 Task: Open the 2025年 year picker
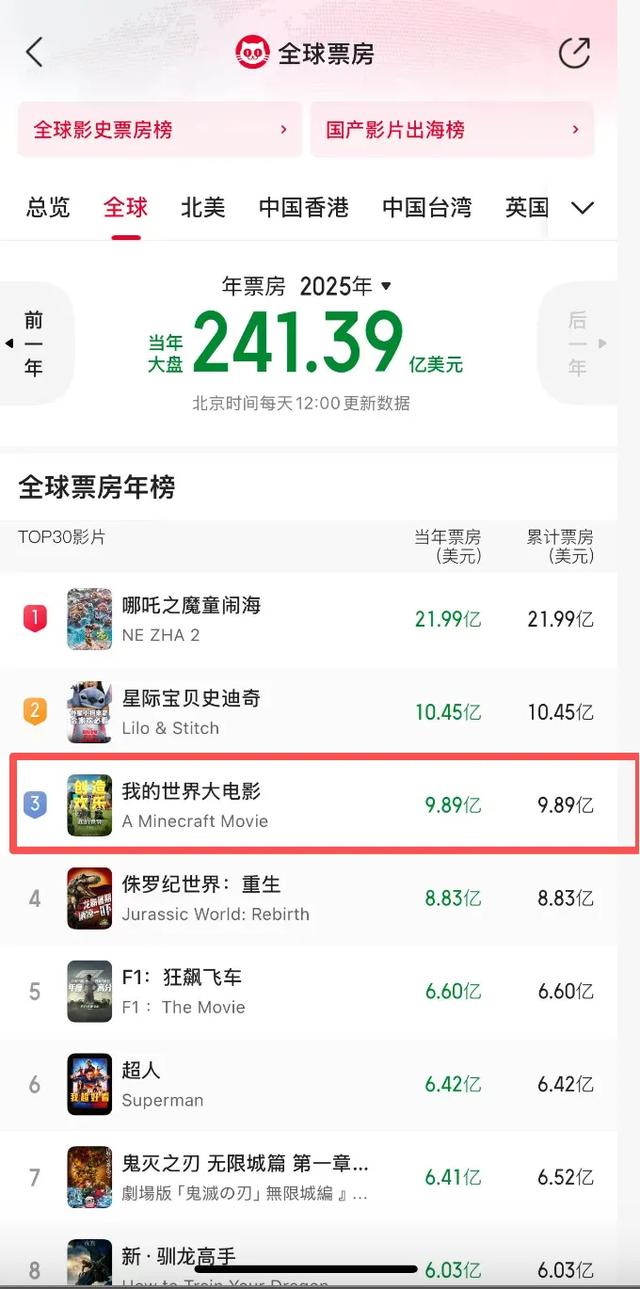(346, 287)
